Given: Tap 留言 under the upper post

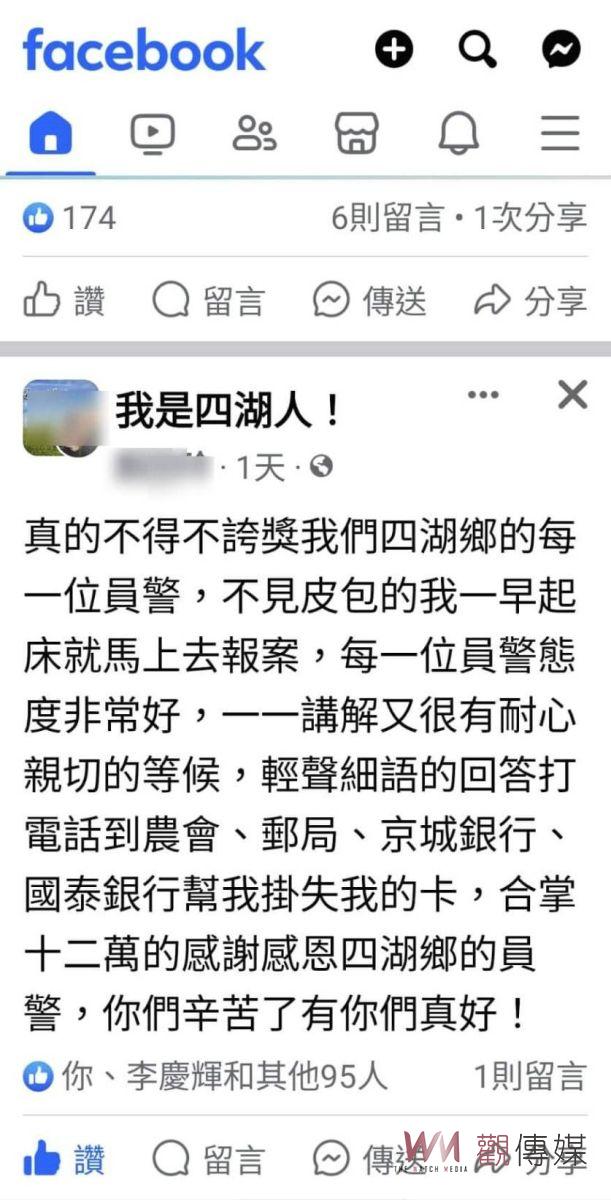Looking at the screenshot, I should pos(208,300).
